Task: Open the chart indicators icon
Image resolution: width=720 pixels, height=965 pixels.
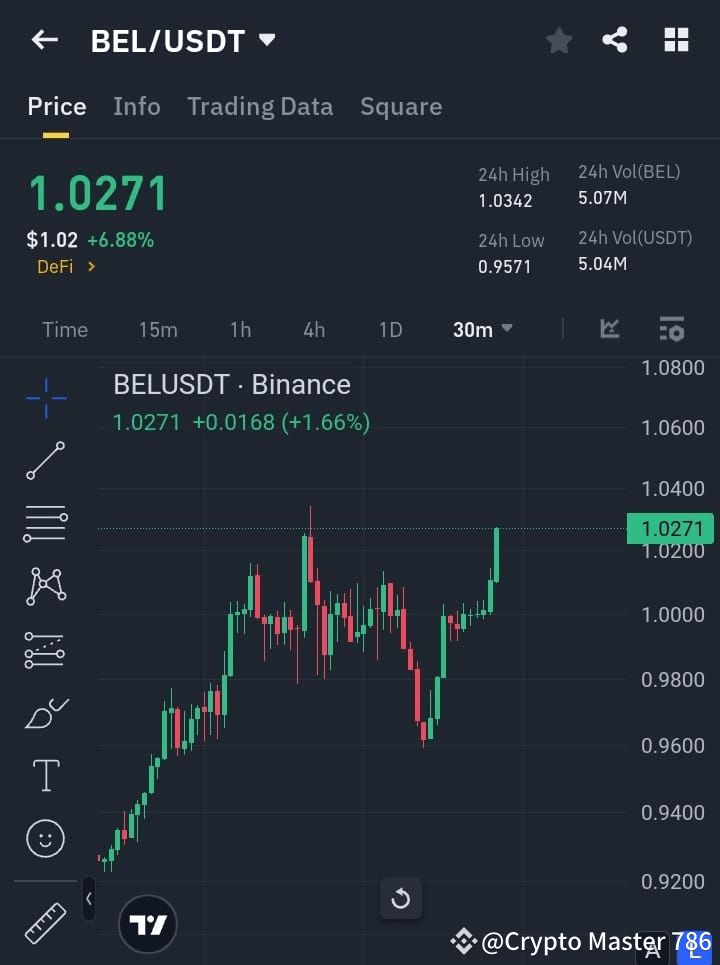Action: [x=609, y=329]
